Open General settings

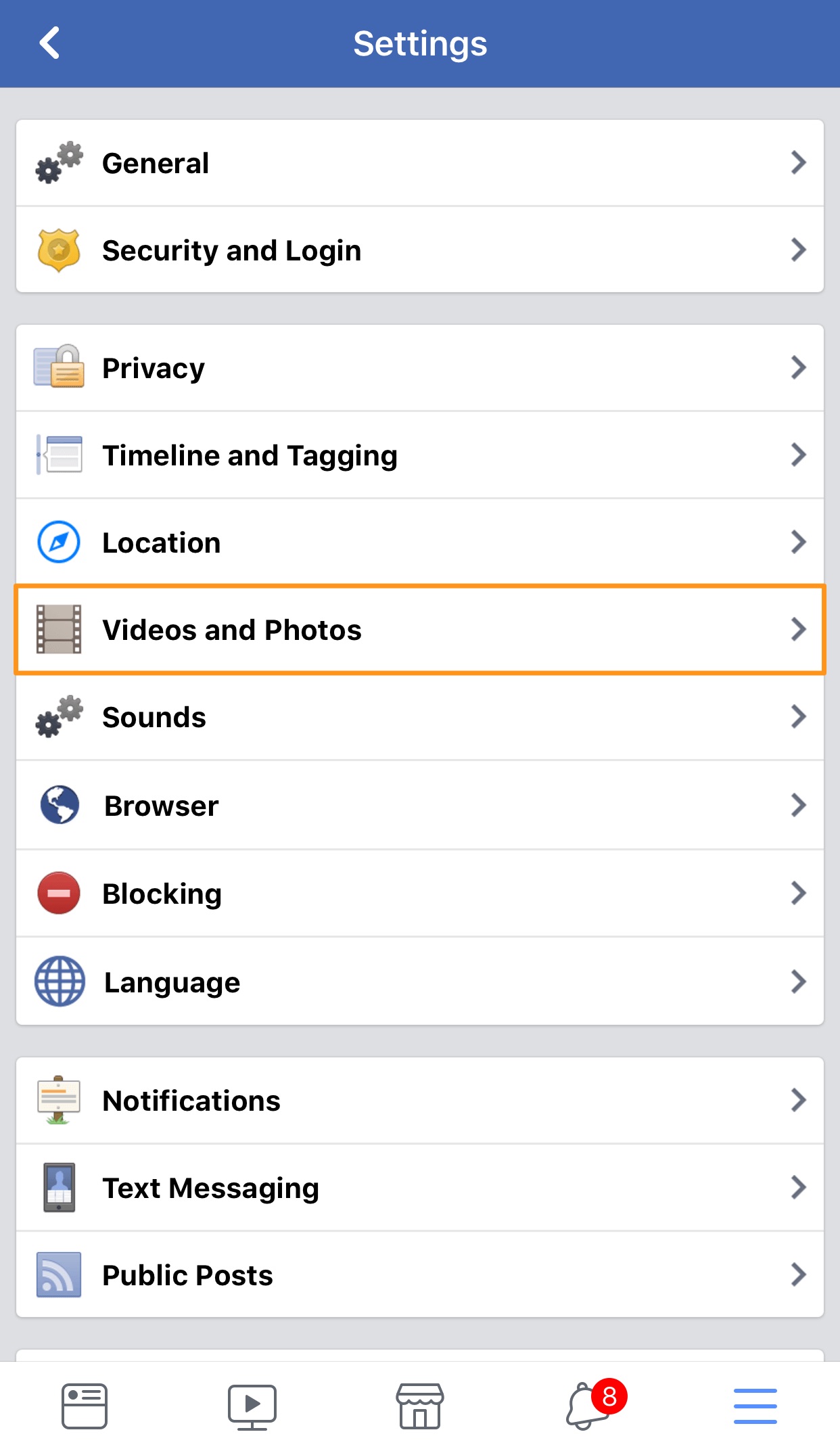pyautogui.click(x=420, y=163)
